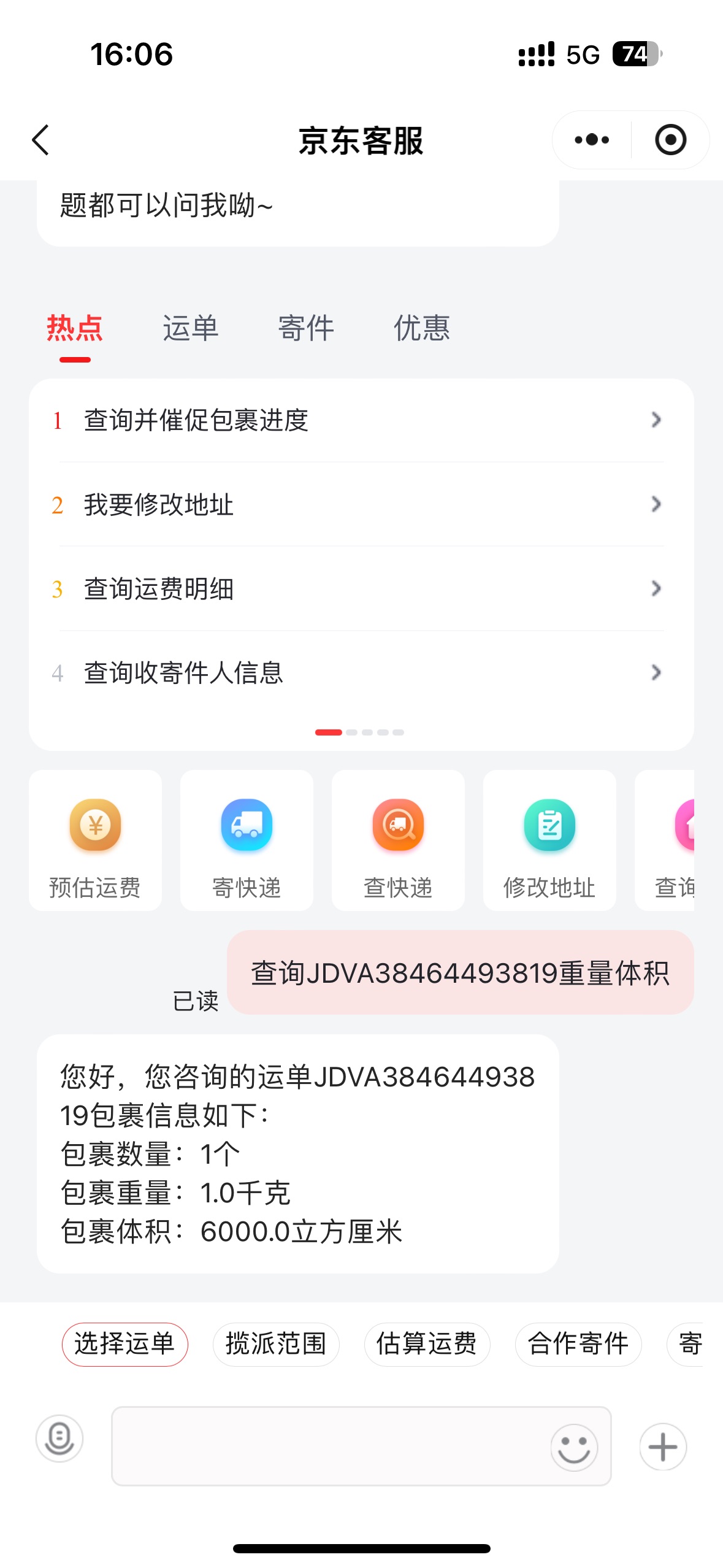Select 我要修改地址 from hot questions
This screenshot has width=723, height=1568.
[361, 504]
